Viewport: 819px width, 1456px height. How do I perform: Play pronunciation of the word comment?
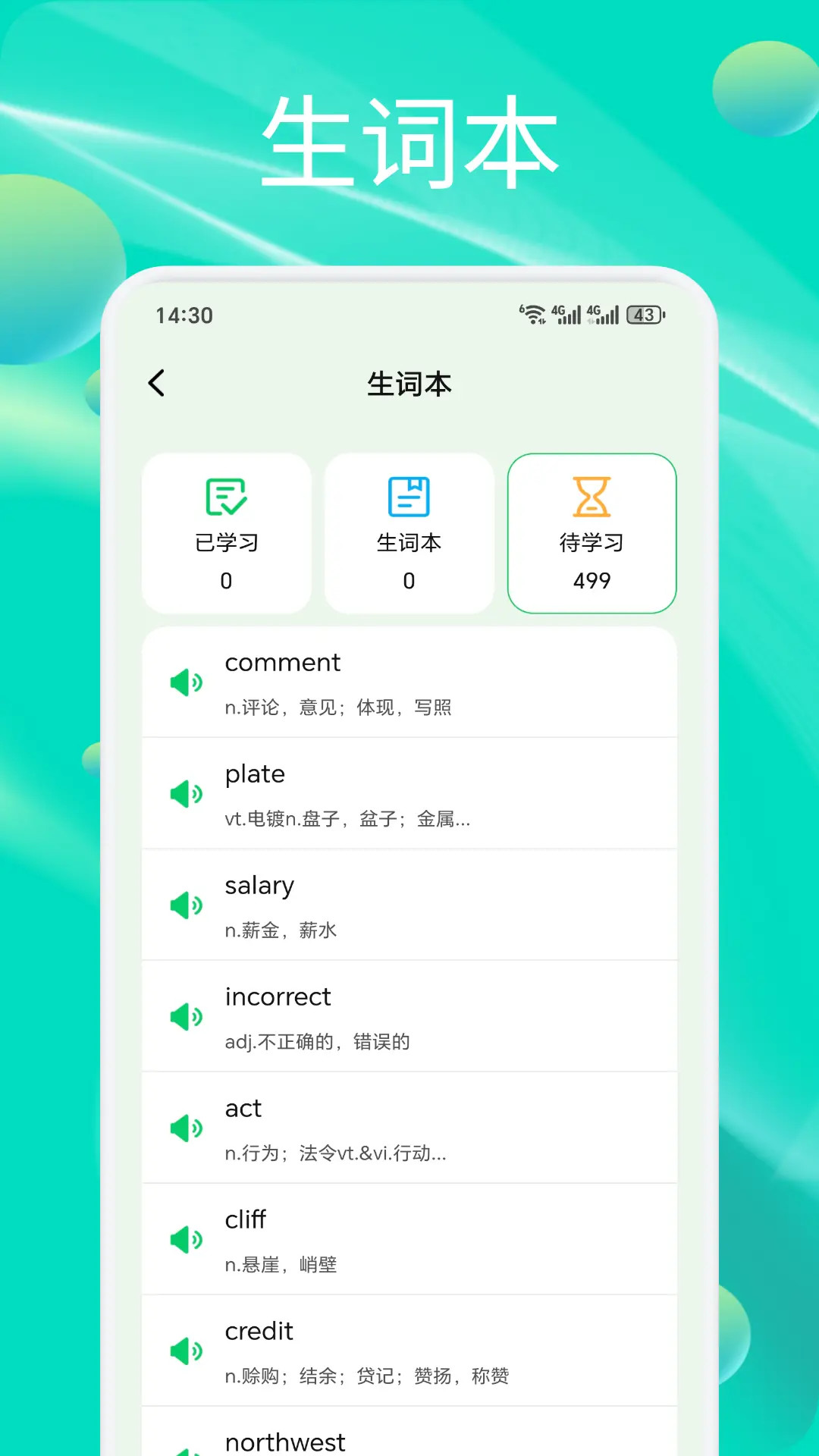[x=186, y=682]
